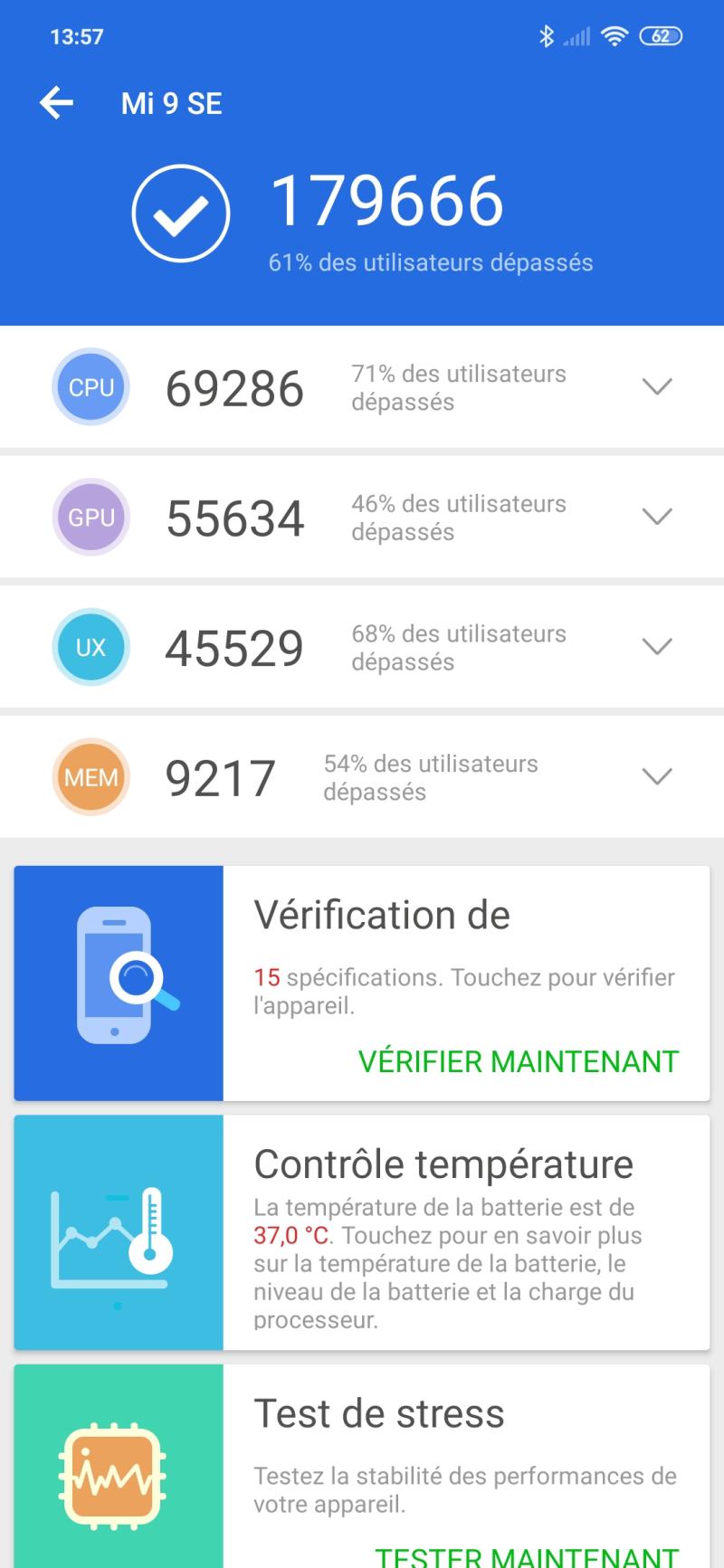Tap TESTER MAINTENANT for stress test
Viewport: 724px width, 1568px height.
click(x=527, y=1554)
